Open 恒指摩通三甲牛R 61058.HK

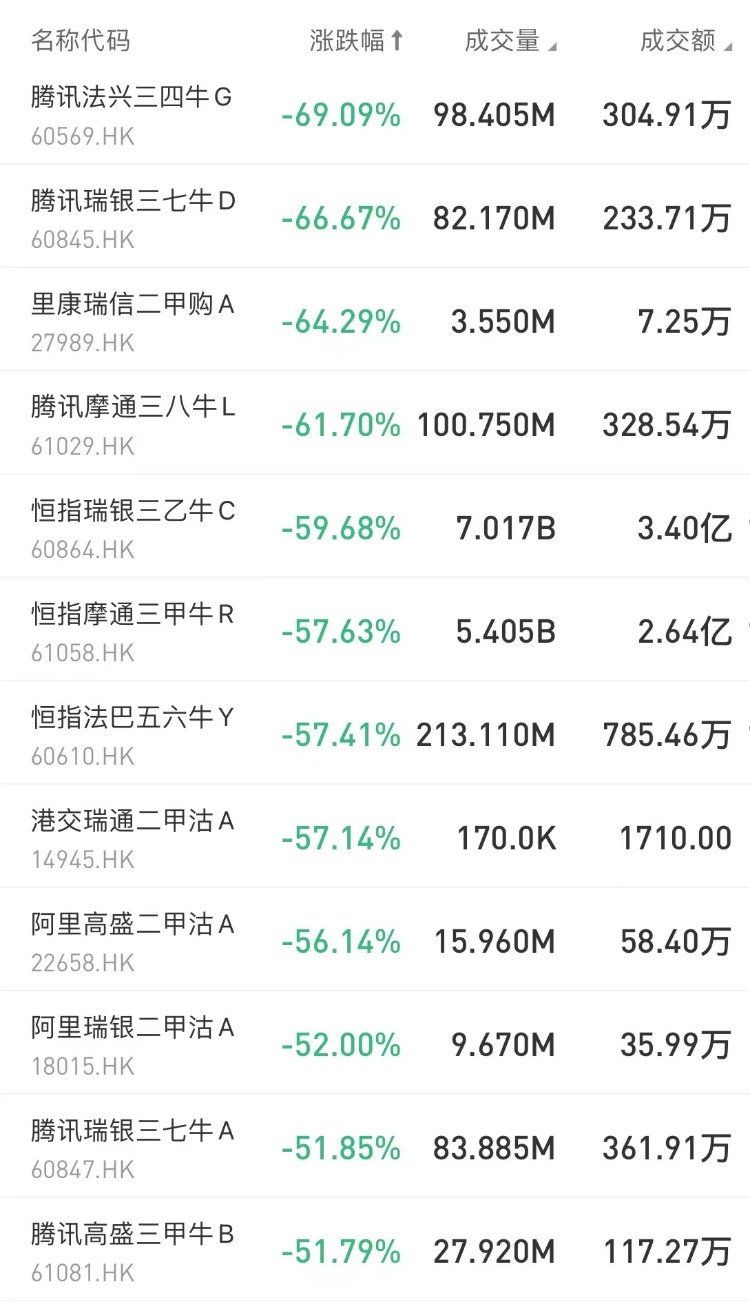(x=375, y=631)
